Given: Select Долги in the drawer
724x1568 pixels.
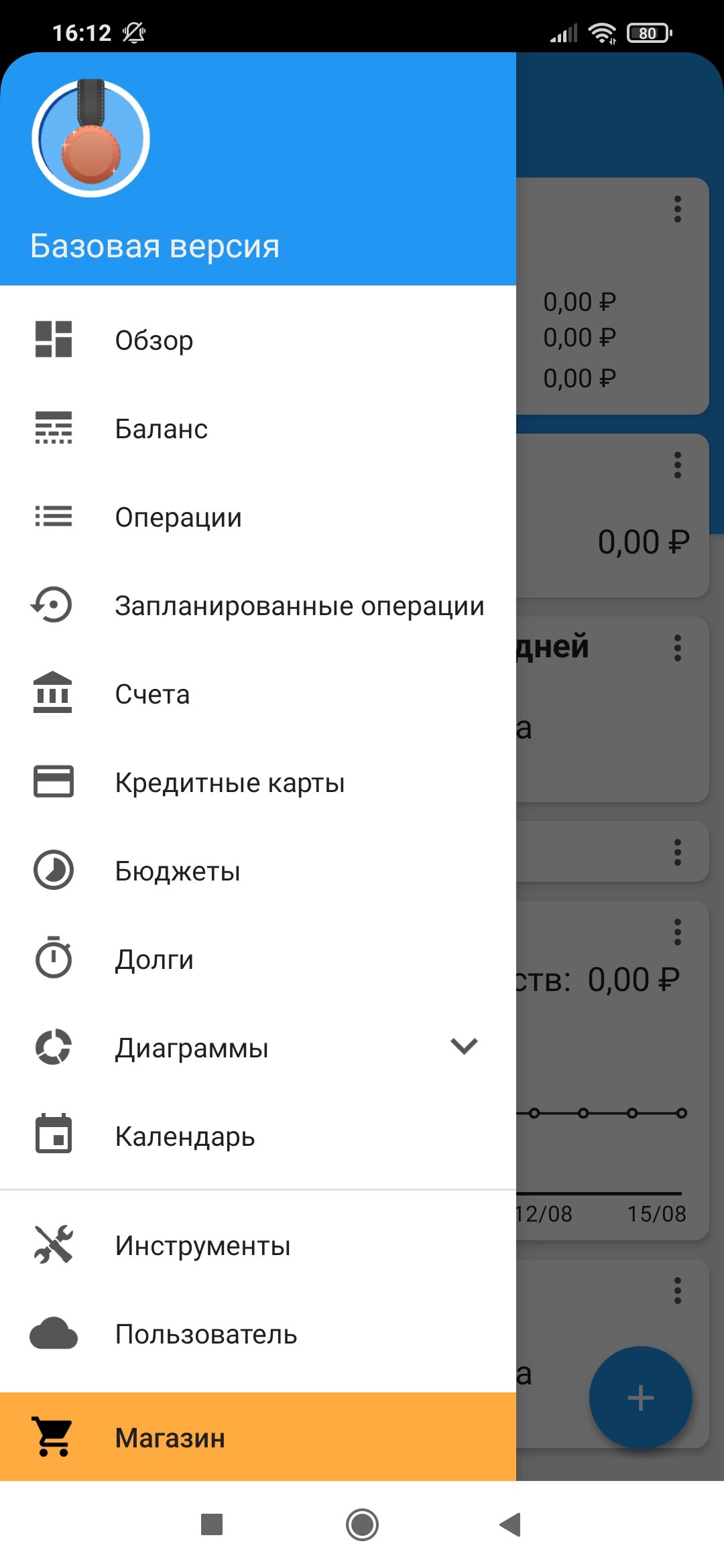Looking at the screenshot, I should coord(258,959).
